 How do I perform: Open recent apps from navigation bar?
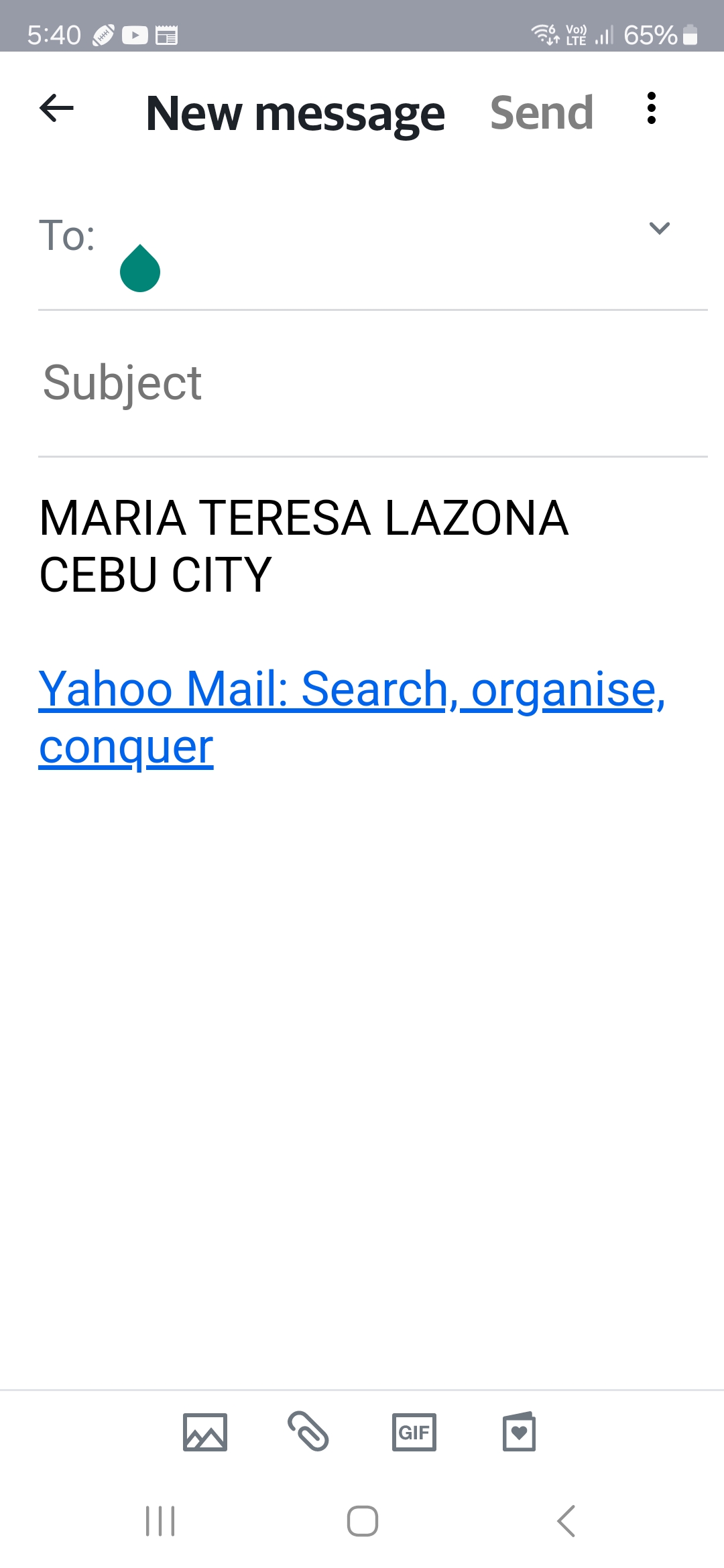pyautogui.click(x=160, y=1521)
